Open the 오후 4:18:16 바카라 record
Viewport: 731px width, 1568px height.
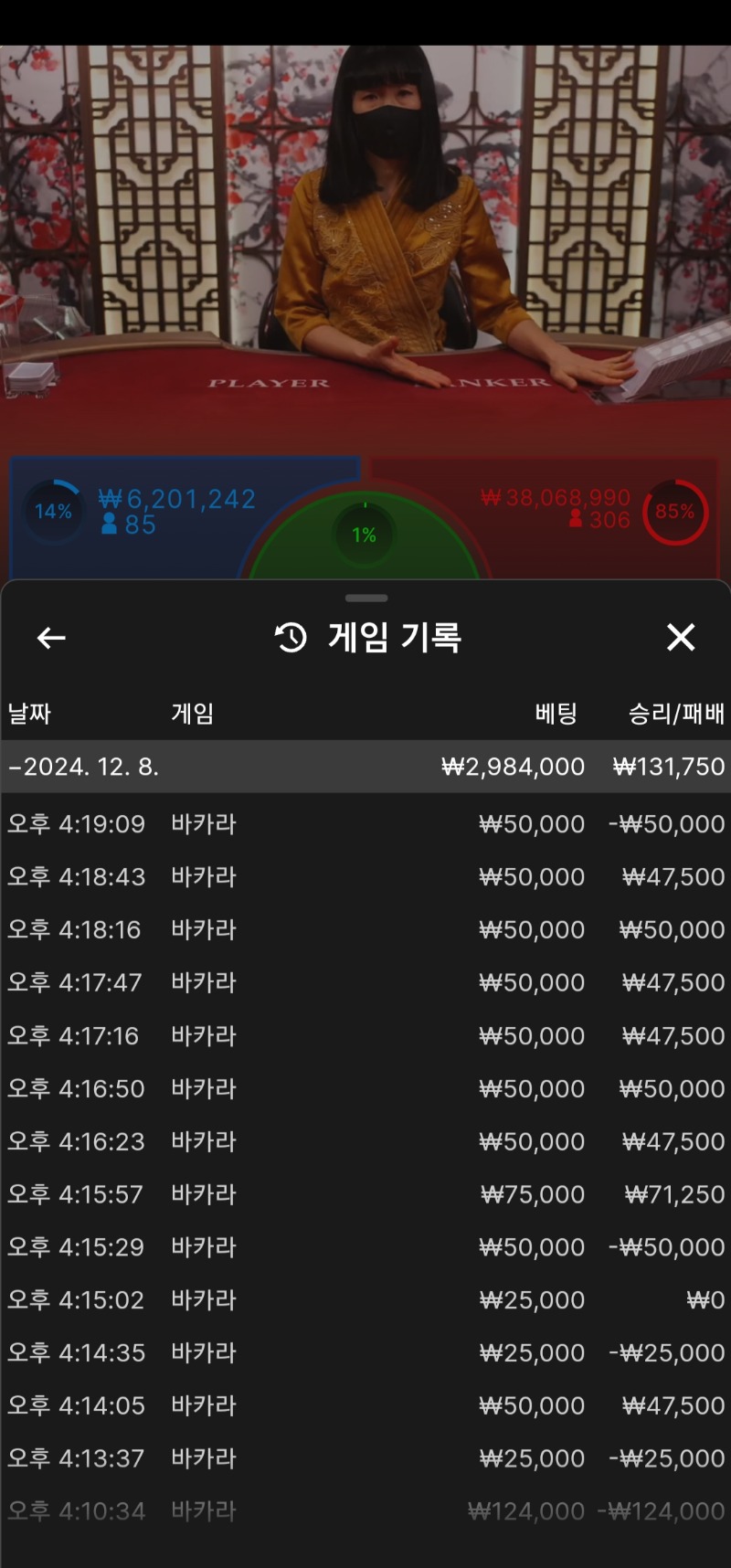[365, 930]
